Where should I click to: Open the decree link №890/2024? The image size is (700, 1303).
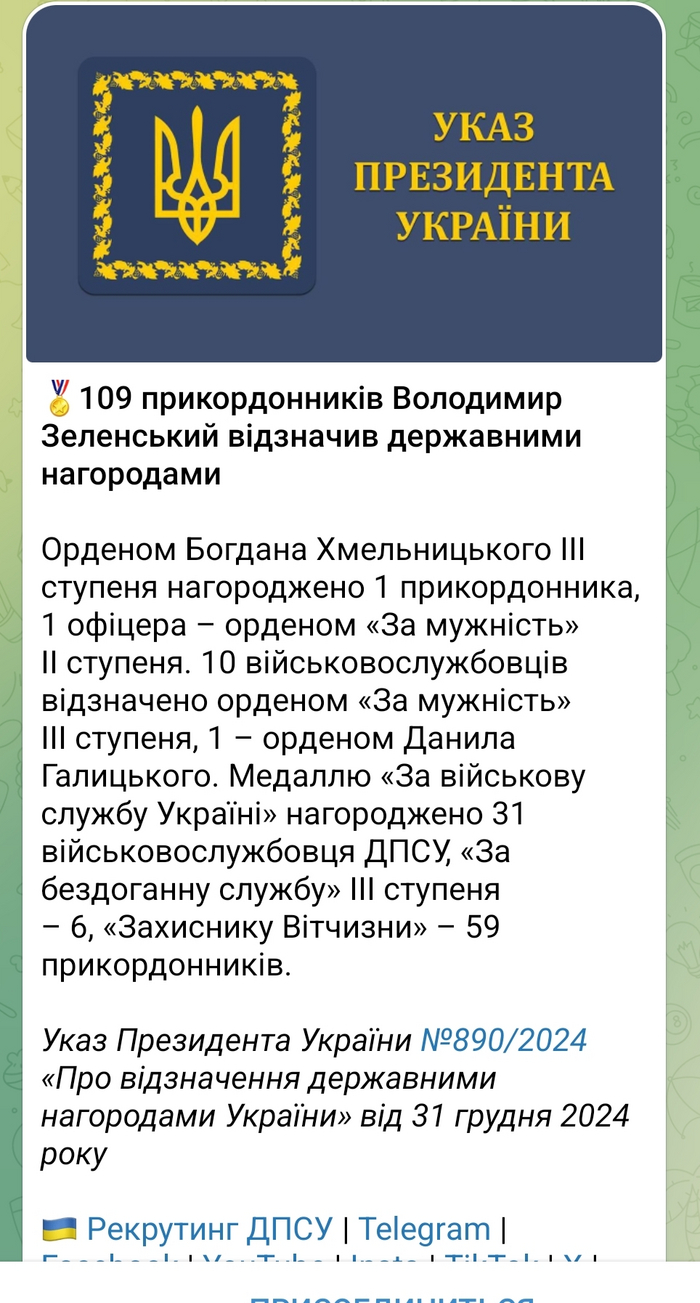pos(503,1041)
